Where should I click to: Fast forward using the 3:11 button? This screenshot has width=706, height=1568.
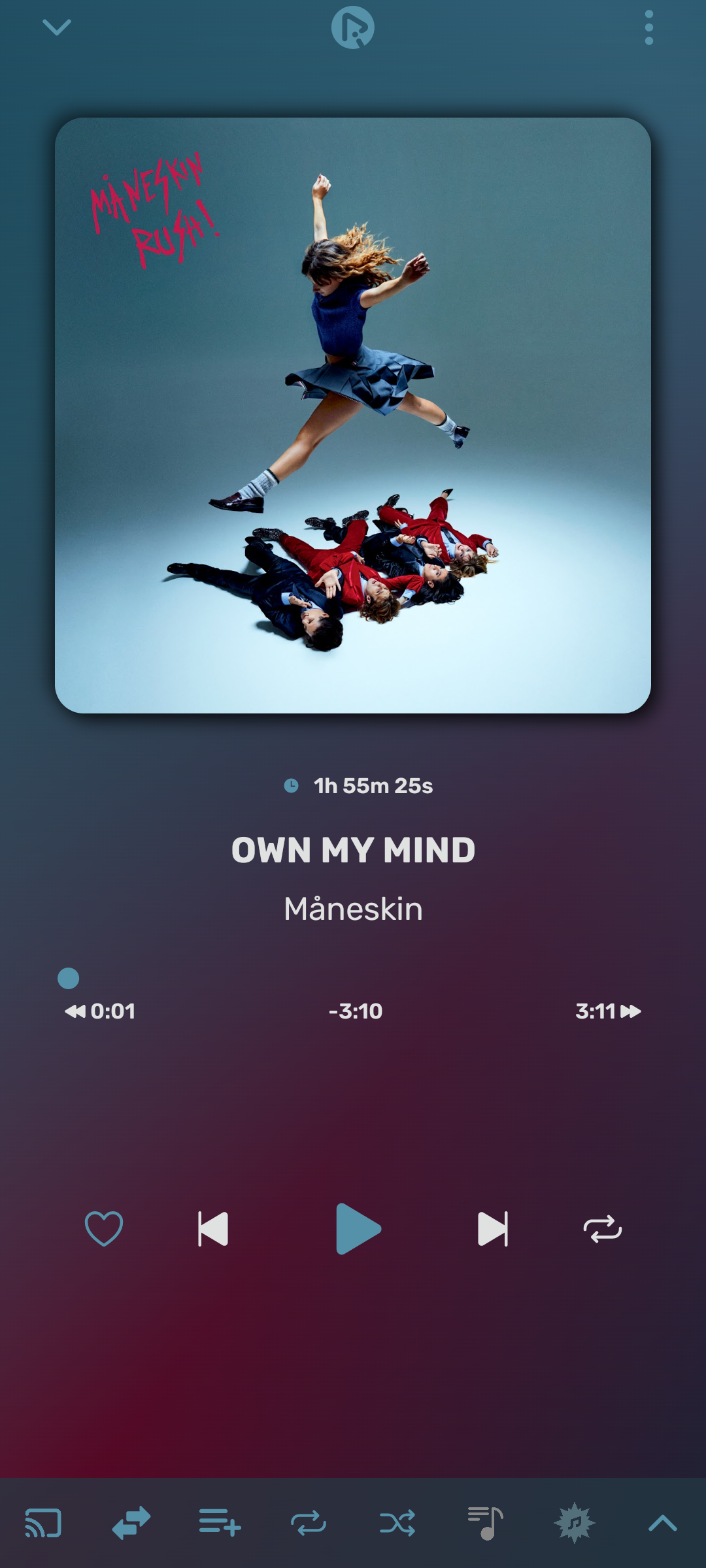pos(607,1011)
